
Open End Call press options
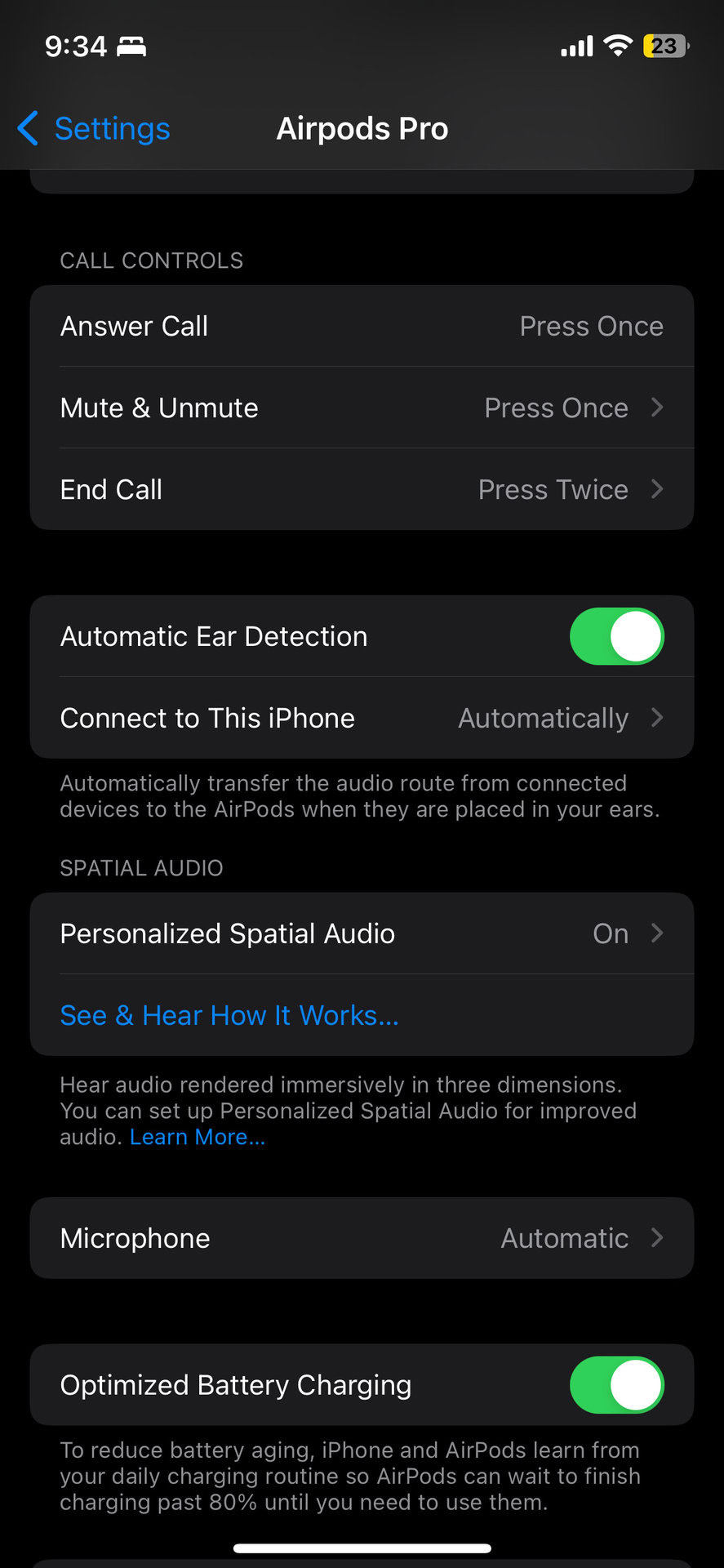click(x=362, y=489)
